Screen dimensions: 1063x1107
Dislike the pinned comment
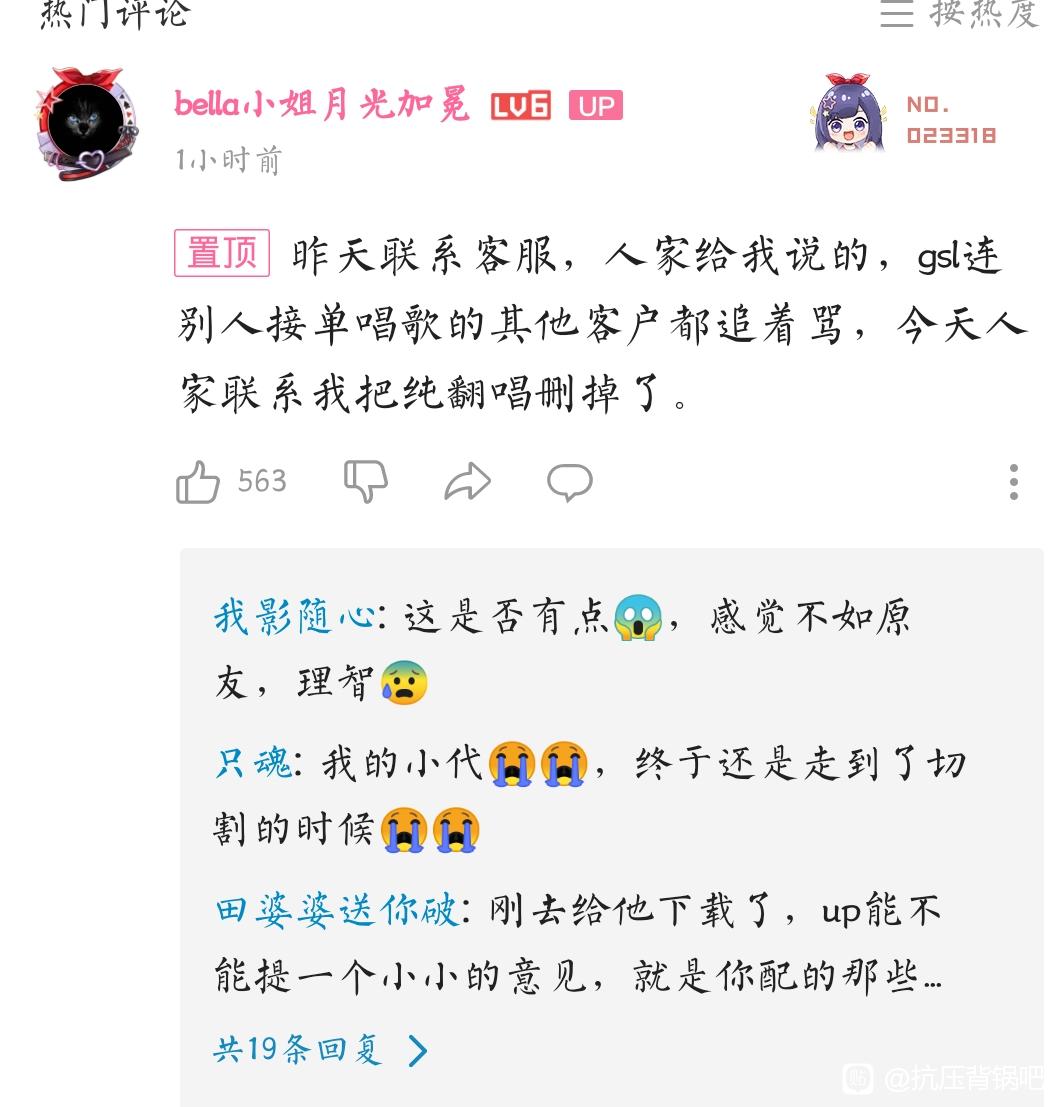pos(365,482)
